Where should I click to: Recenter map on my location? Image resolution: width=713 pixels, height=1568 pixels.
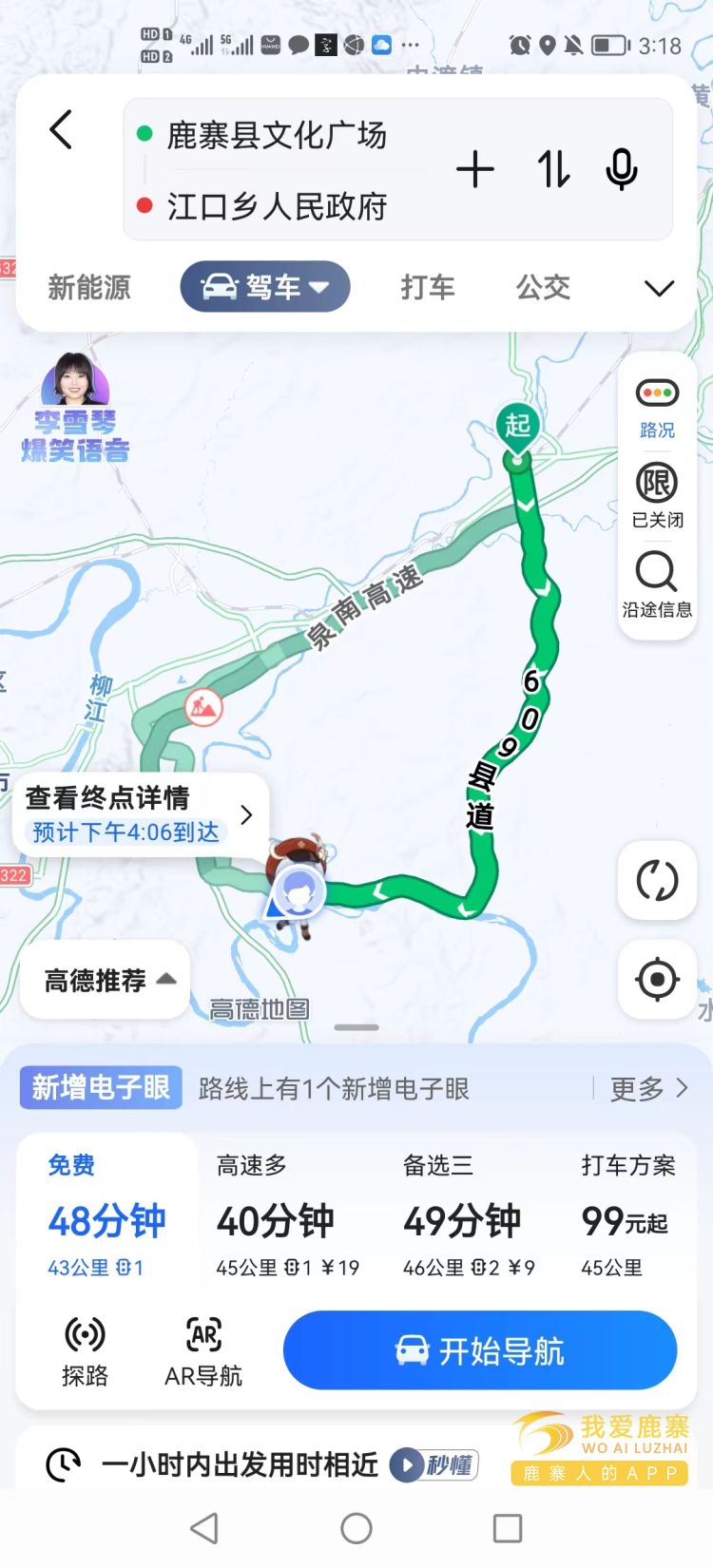coord(657,980)
